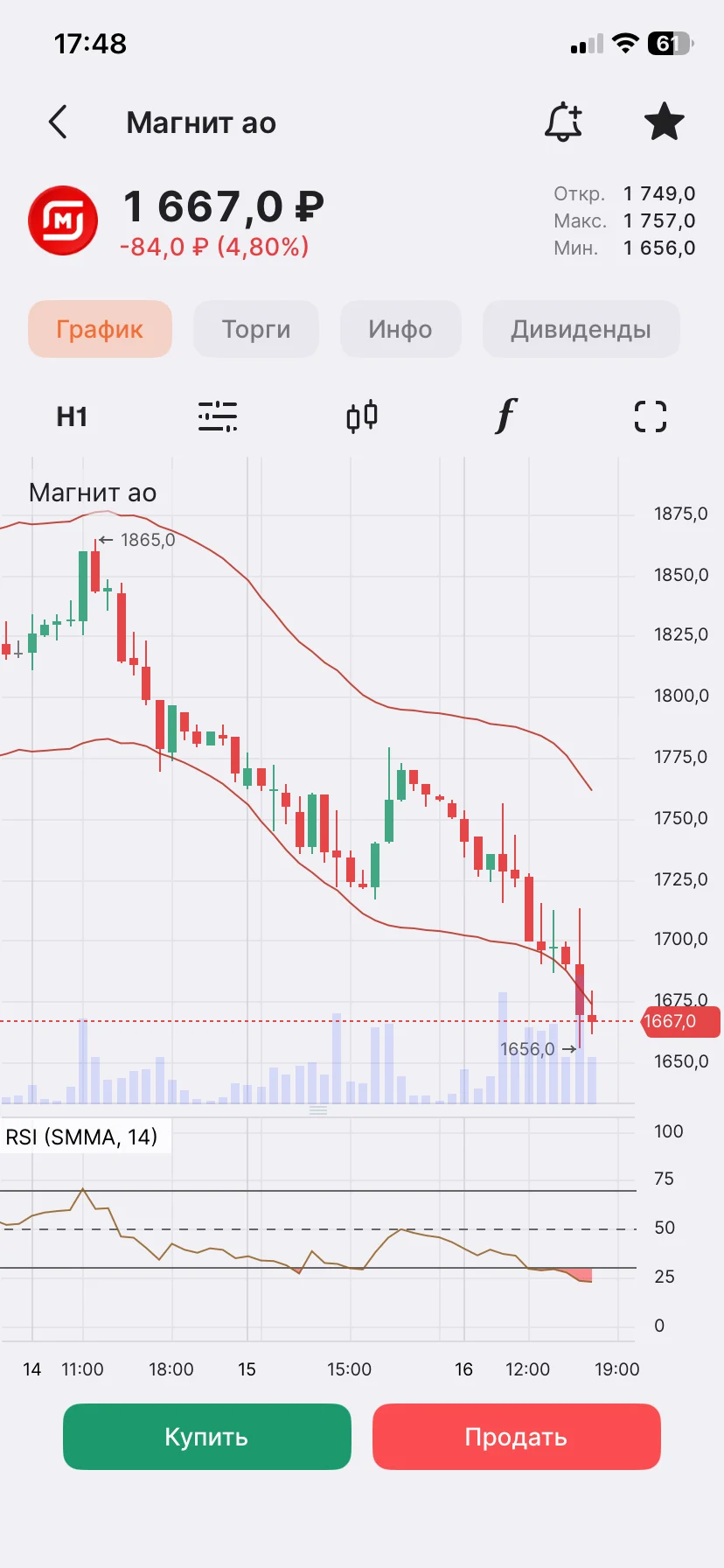Screen dimensions: 724x1568
Task: Open the indicators function icon
Action: tap(505, 416)
